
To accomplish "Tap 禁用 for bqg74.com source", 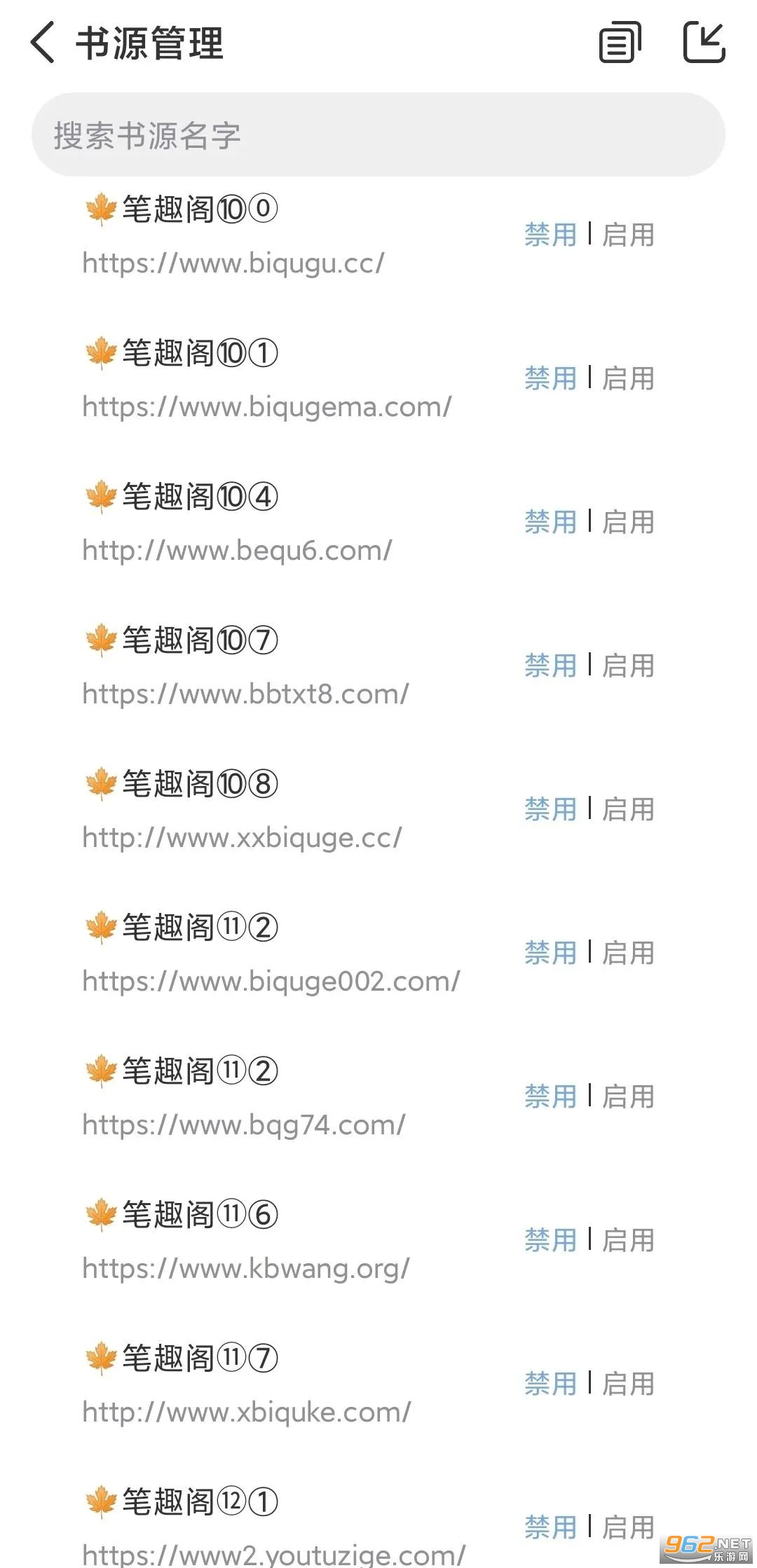I will [x=550, y=1096].
